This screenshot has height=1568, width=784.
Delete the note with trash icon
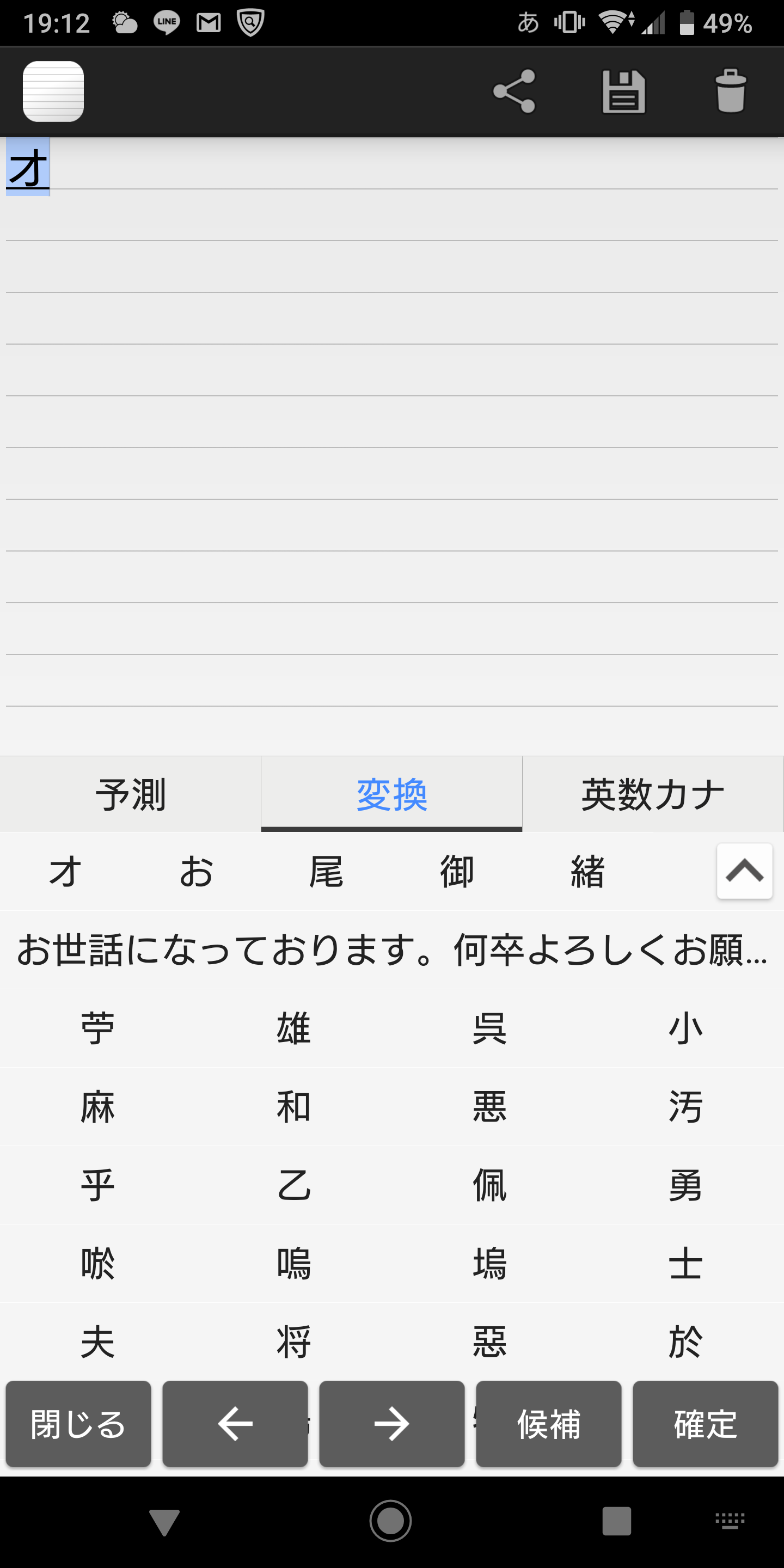tap(731, 91)
